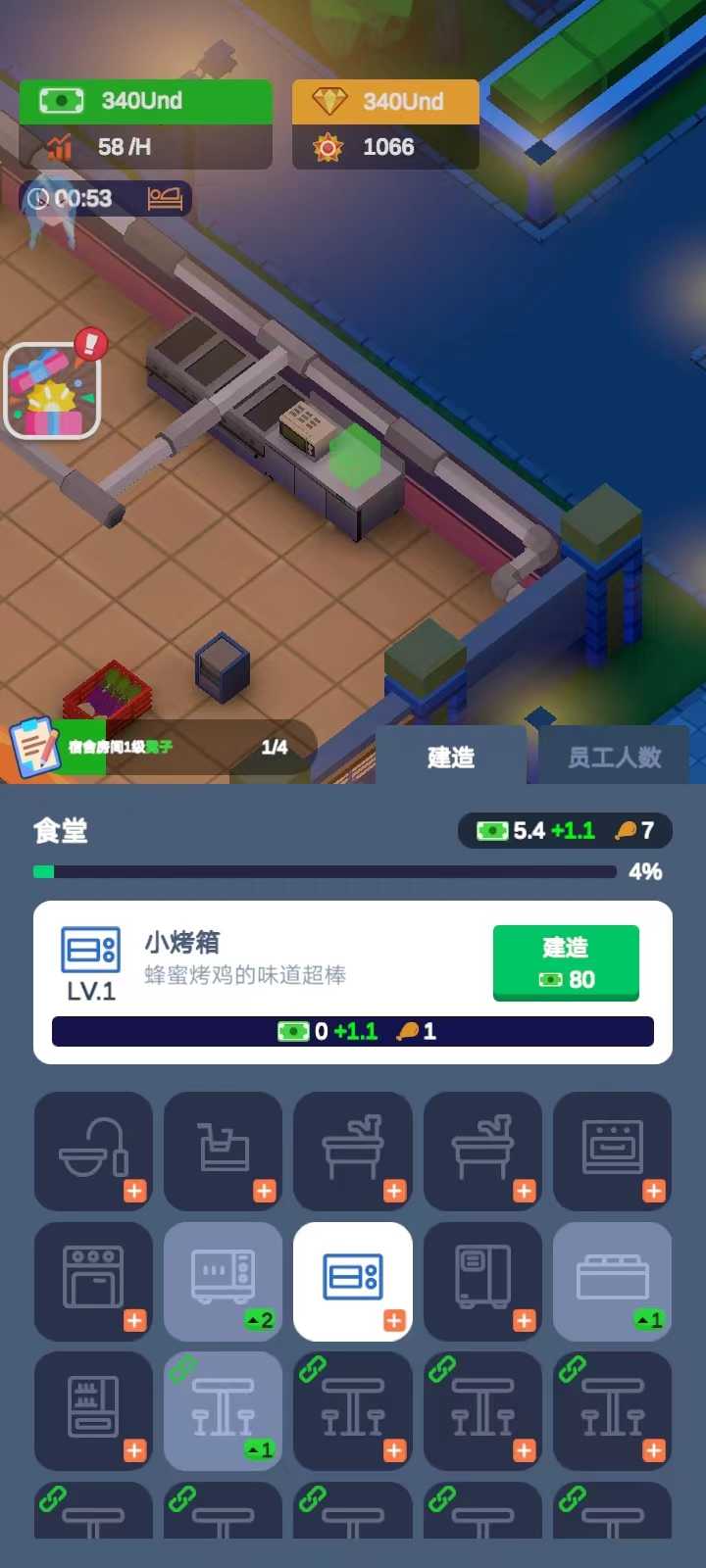Image resolution: width=706 pixels, height=1568 pixels.
Task: Switch to the 员工人数 tab
Action: [x=614, y=757]
